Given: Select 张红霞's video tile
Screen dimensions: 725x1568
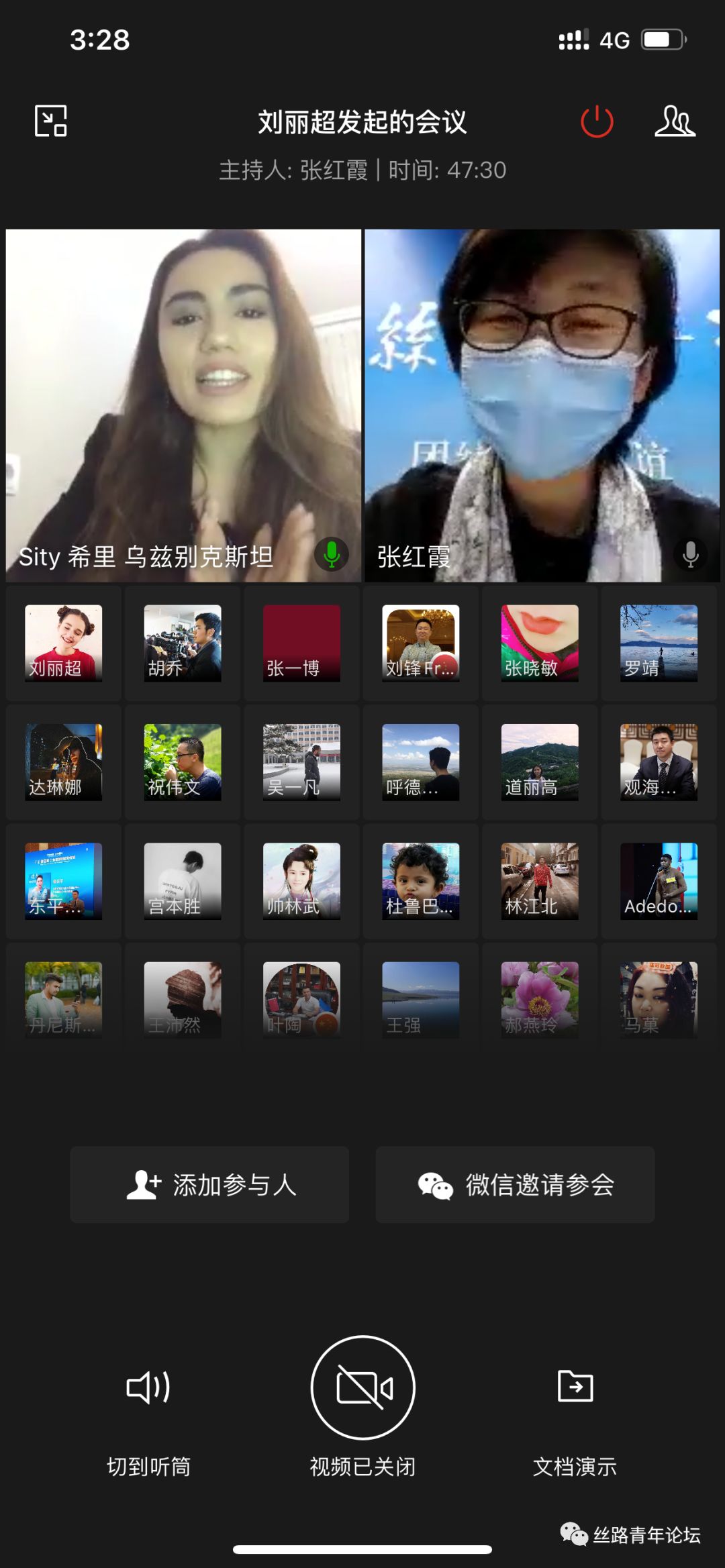Looking at the screenshot, I should (542, 405).
